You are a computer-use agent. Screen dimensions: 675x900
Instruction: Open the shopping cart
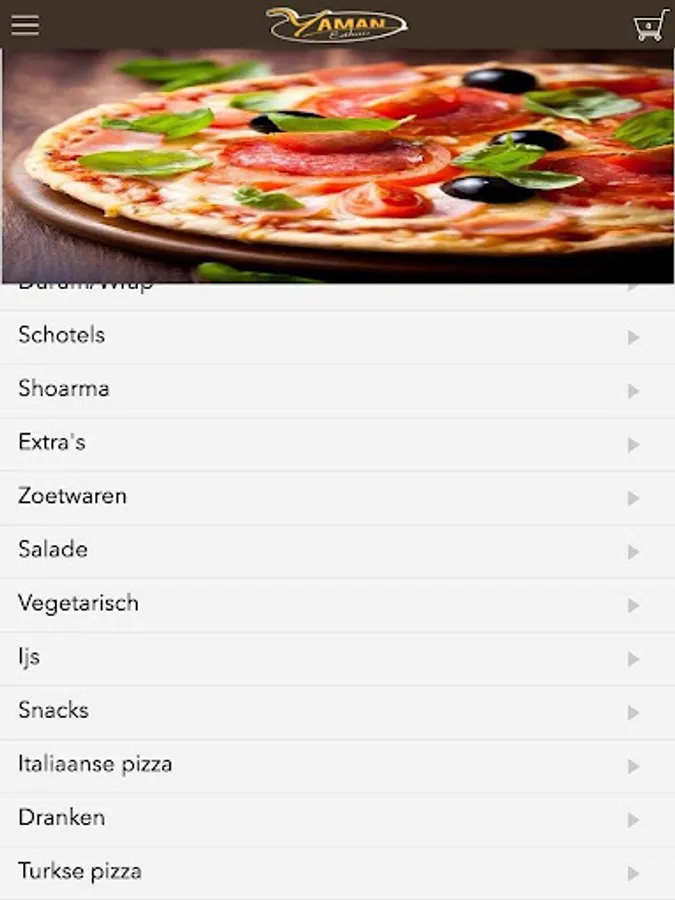point(650,25)
